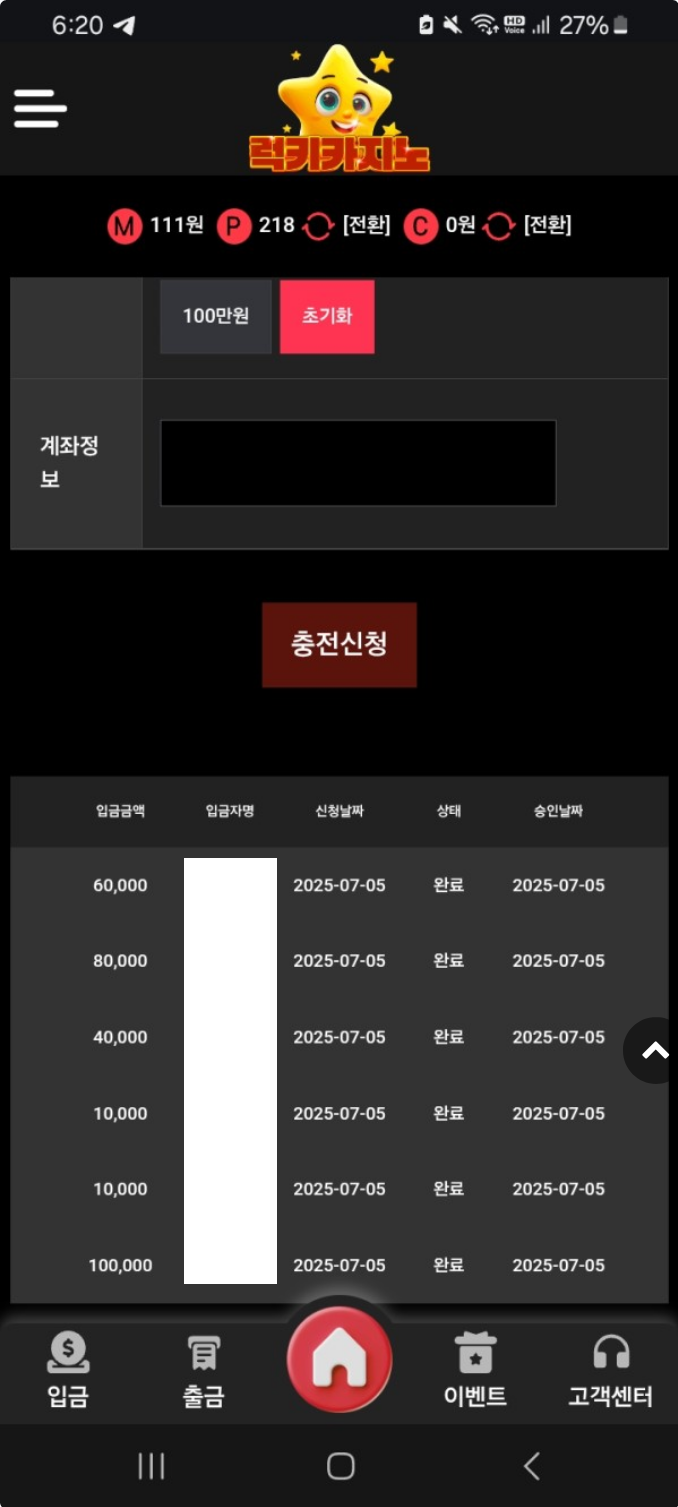Go back with the system back button
This screenshot has height=1507, width=678.
[x=531, y=1466]
